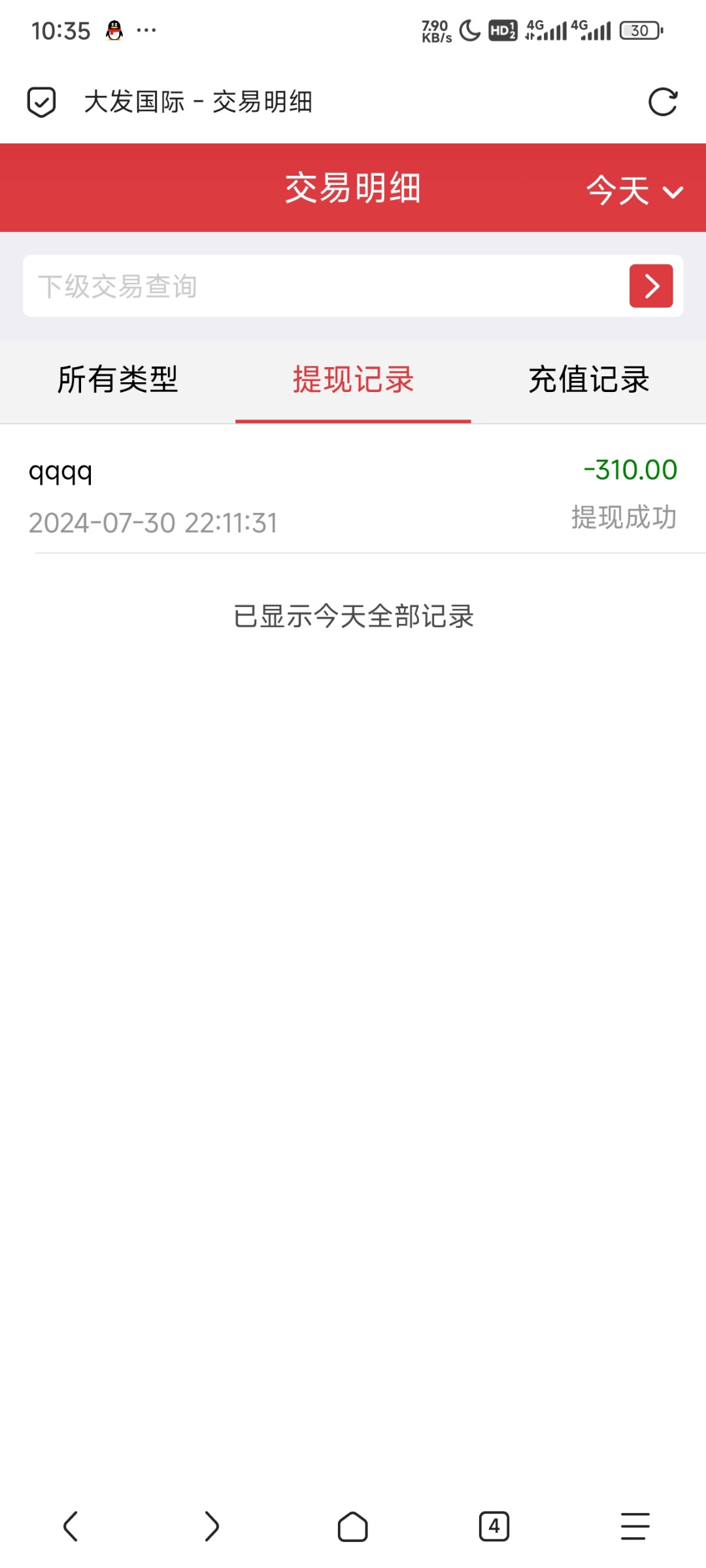Image resolution: width=706 pixels, height=1568 pixels.
Task: Reload the page with the refresh icon
Action: tap(662, 102)
